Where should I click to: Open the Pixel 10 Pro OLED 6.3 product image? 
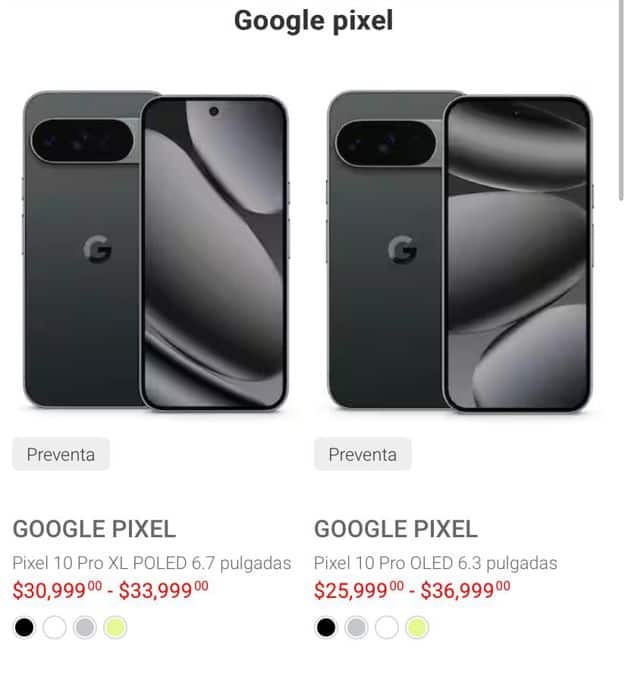click(x=458, y=250)
